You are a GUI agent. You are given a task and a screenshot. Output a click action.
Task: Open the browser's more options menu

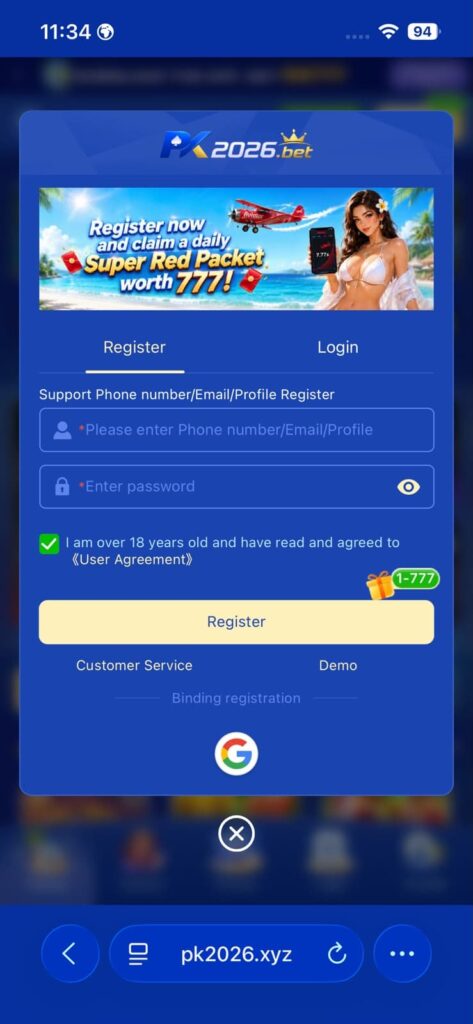click(402, 954)
